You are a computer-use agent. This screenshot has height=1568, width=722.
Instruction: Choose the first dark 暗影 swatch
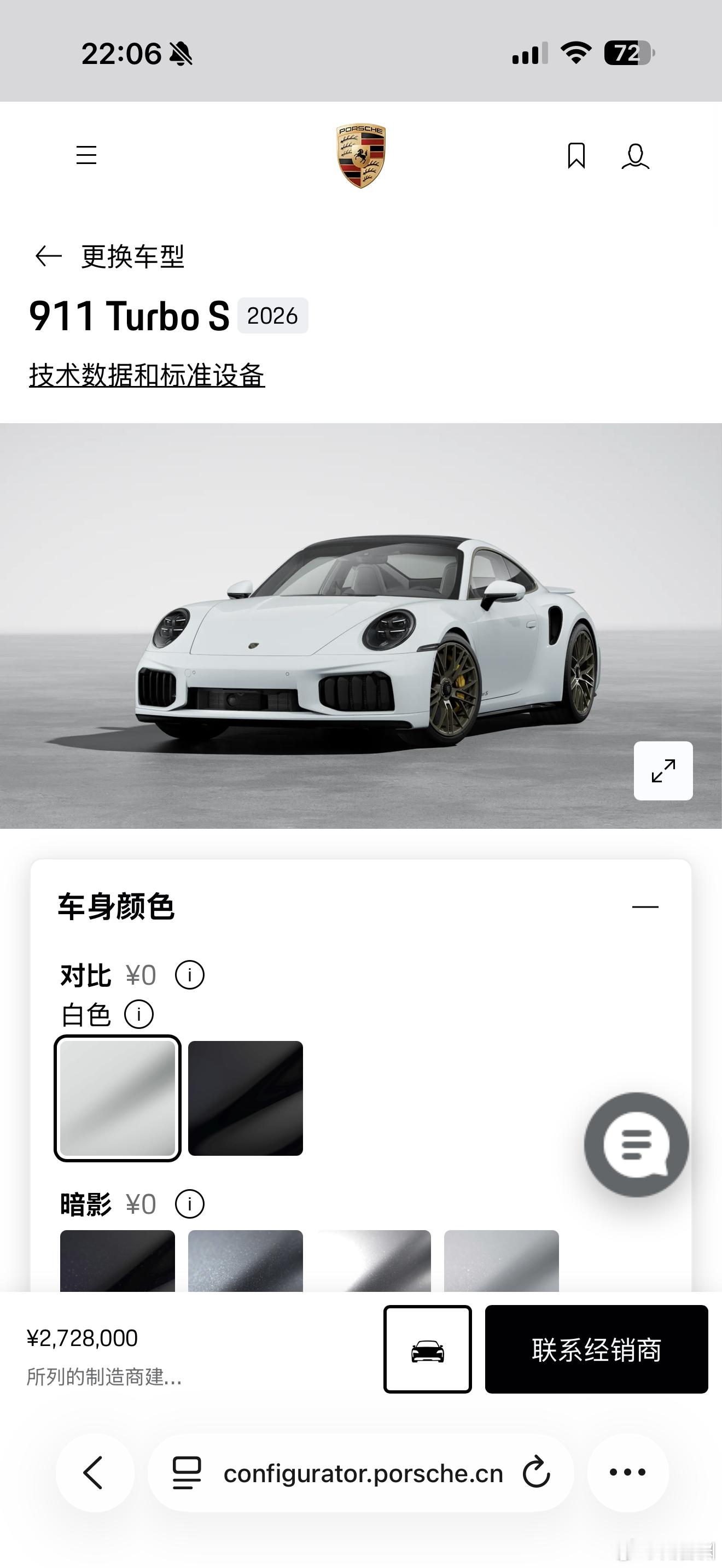[x=118, y=1261]
